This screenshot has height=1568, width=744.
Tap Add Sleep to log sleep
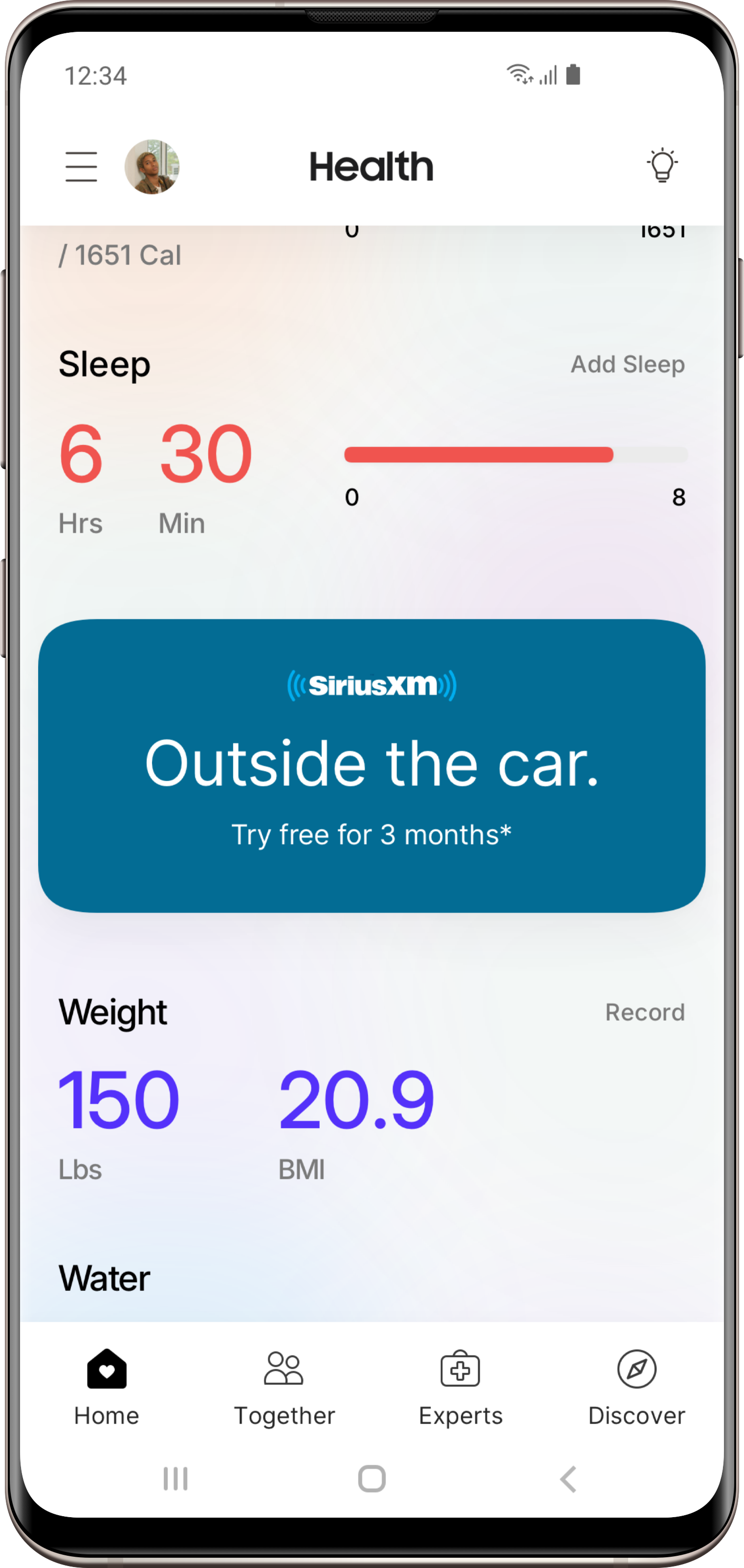(627, 364)
